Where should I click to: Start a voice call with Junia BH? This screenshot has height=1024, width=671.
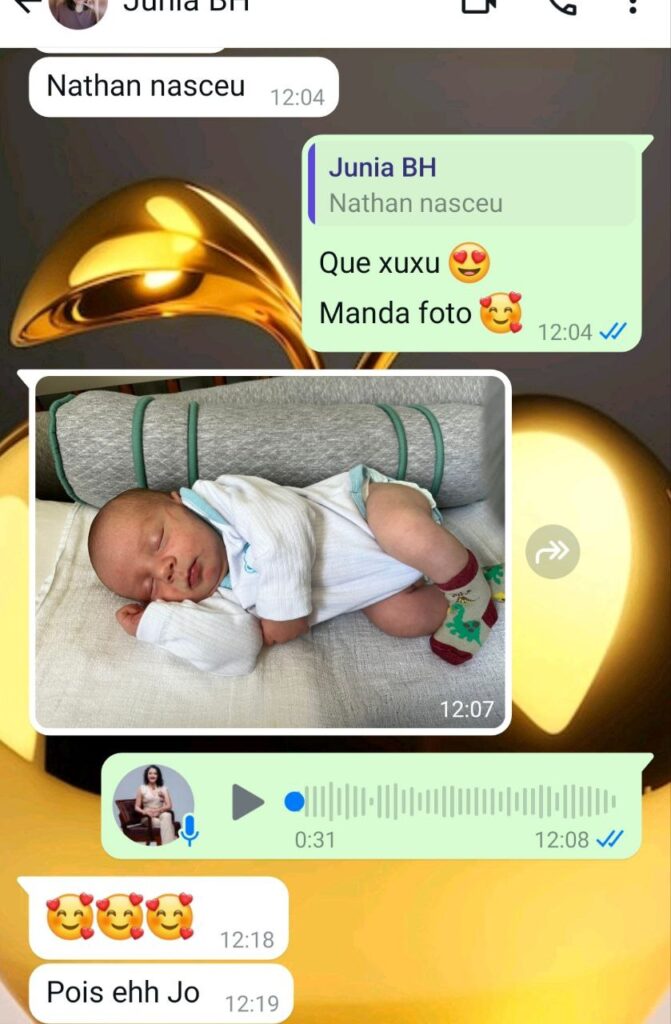[563, 6]
